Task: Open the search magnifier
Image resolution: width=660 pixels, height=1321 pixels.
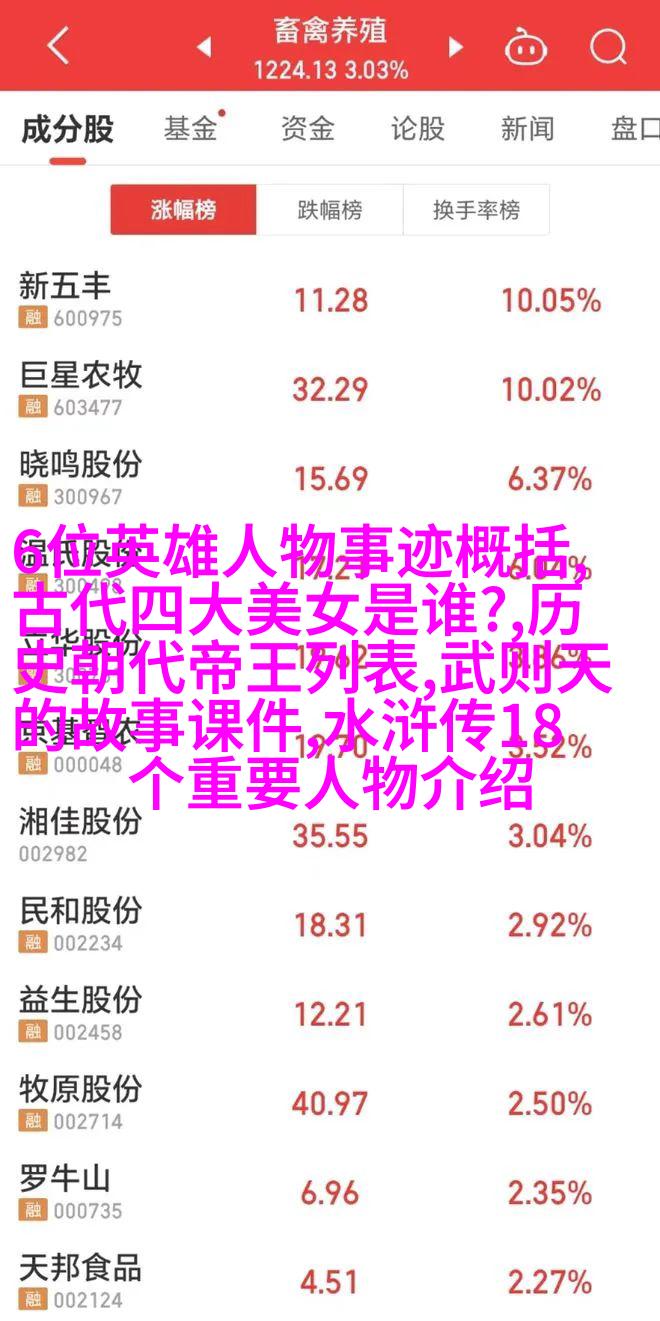Action: [606, 46]
